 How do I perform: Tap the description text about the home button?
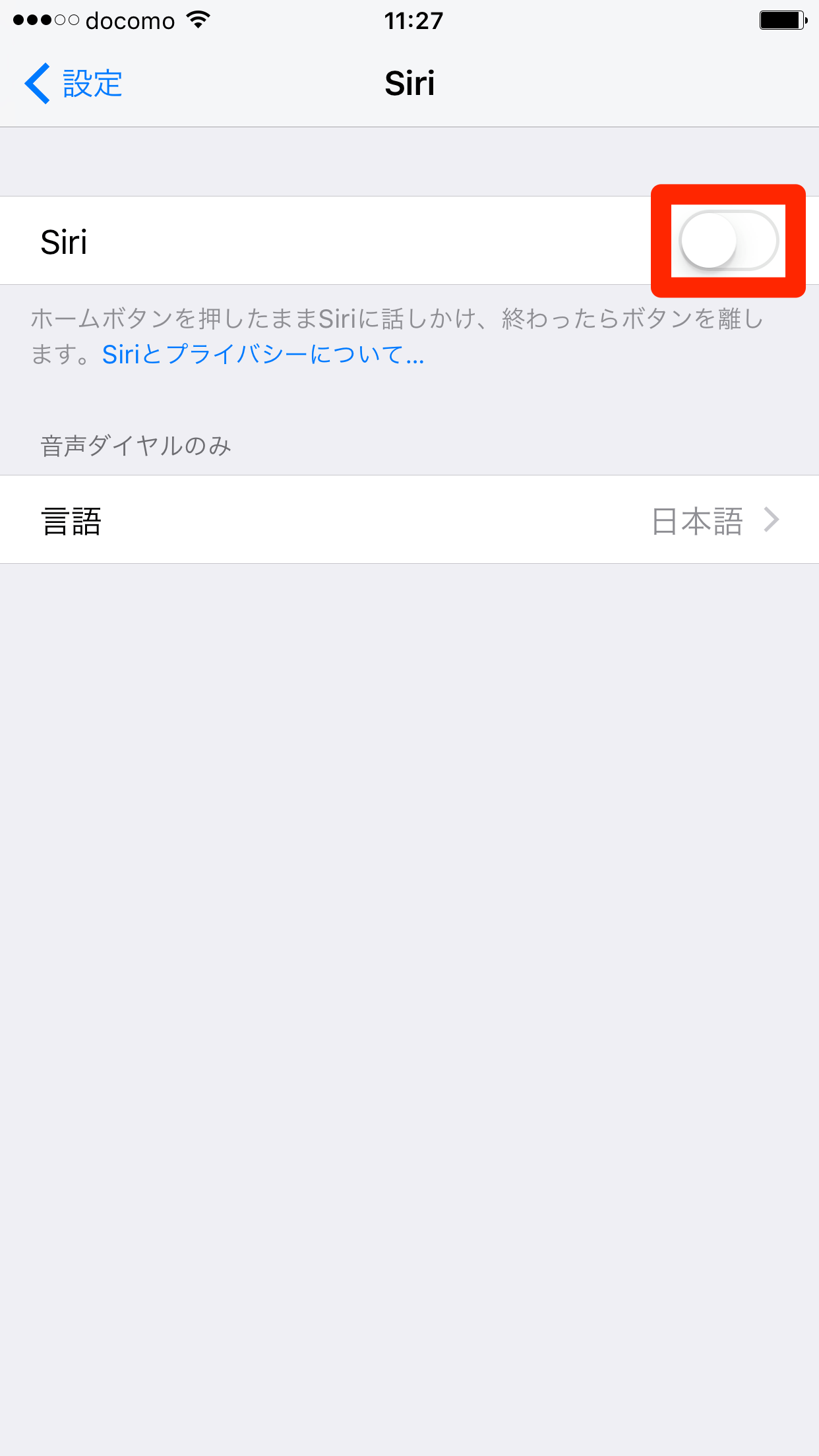[396, 336]
